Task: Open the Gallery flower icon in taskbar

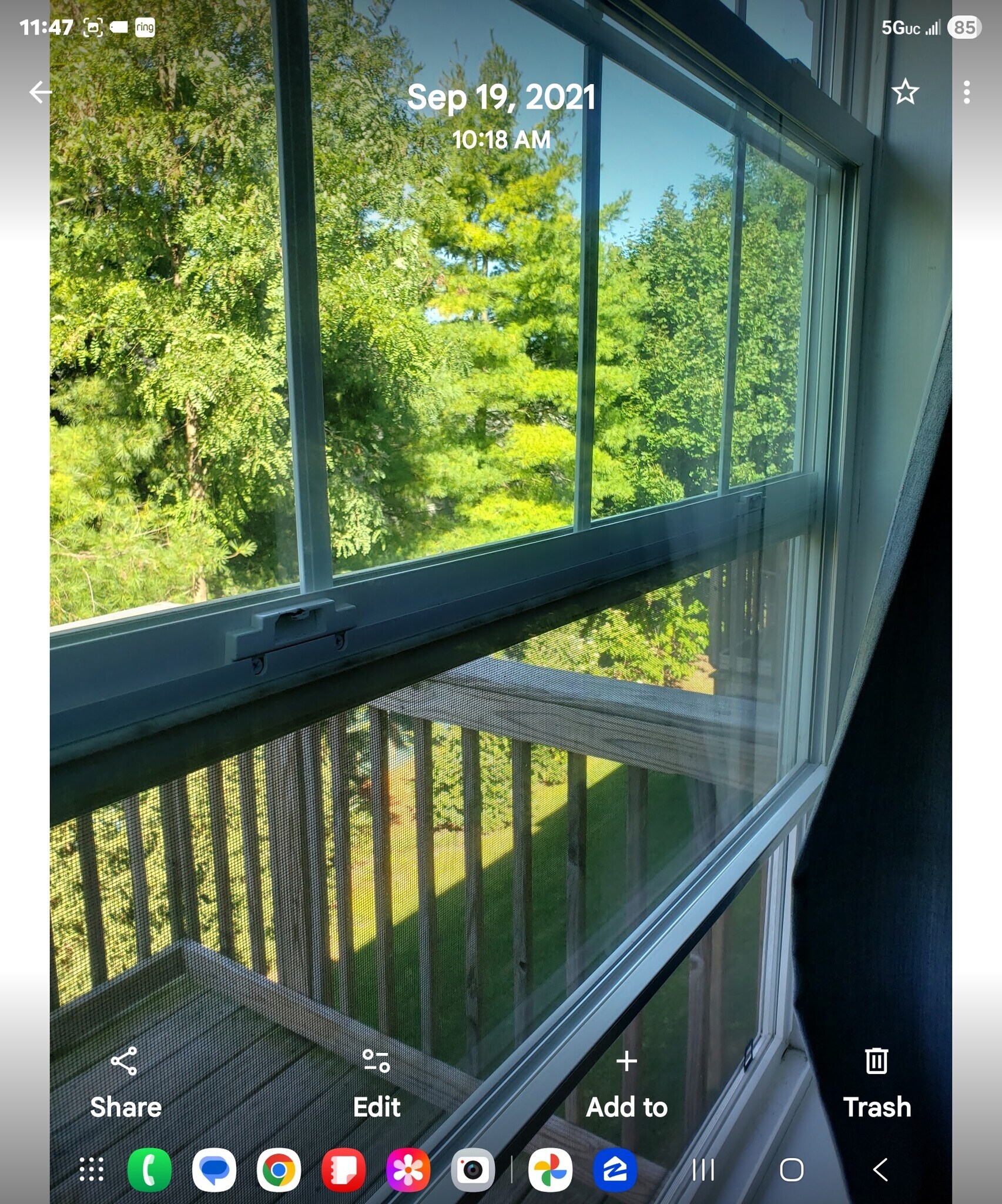Action: tap(408, 1169)
